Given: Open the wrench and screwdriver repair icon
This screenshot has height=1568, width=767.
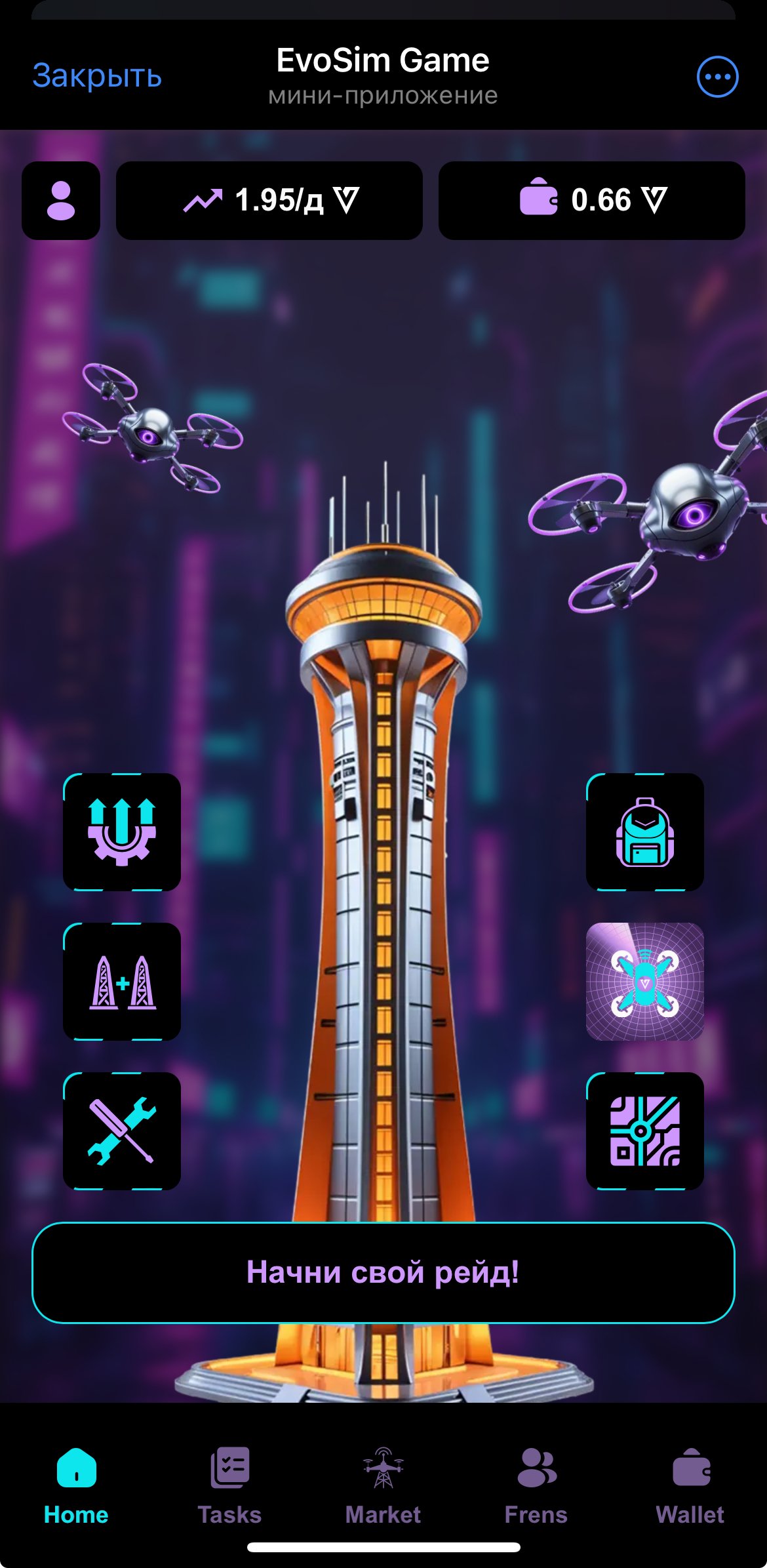Looking at the screenshot, I should click(x=122, y=1131).
